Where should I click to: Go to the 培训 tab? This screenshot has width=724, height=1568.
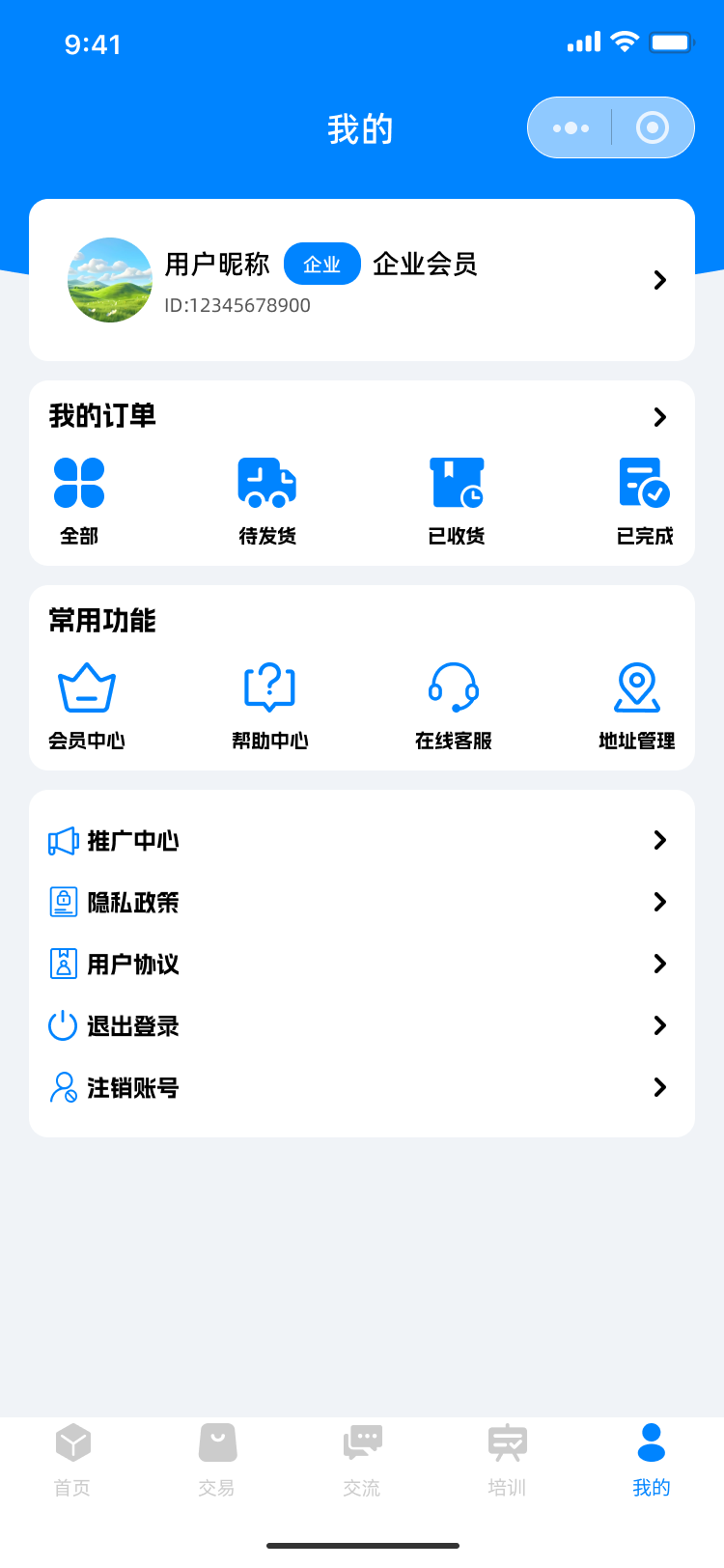507,1460
